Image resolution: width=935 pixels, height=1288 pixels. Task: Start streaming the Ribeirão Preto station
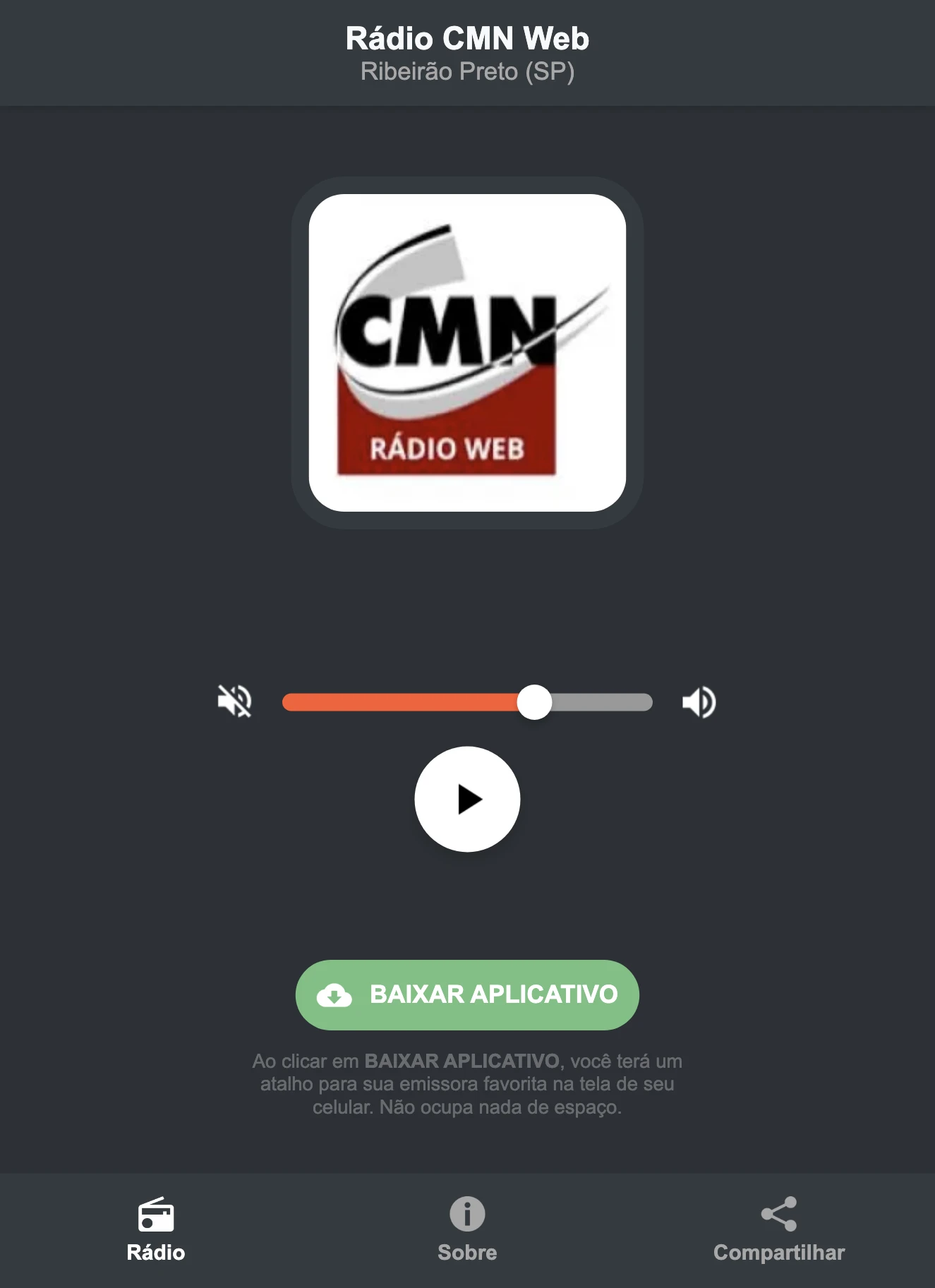pyautogui.click(x=467, y=799)
